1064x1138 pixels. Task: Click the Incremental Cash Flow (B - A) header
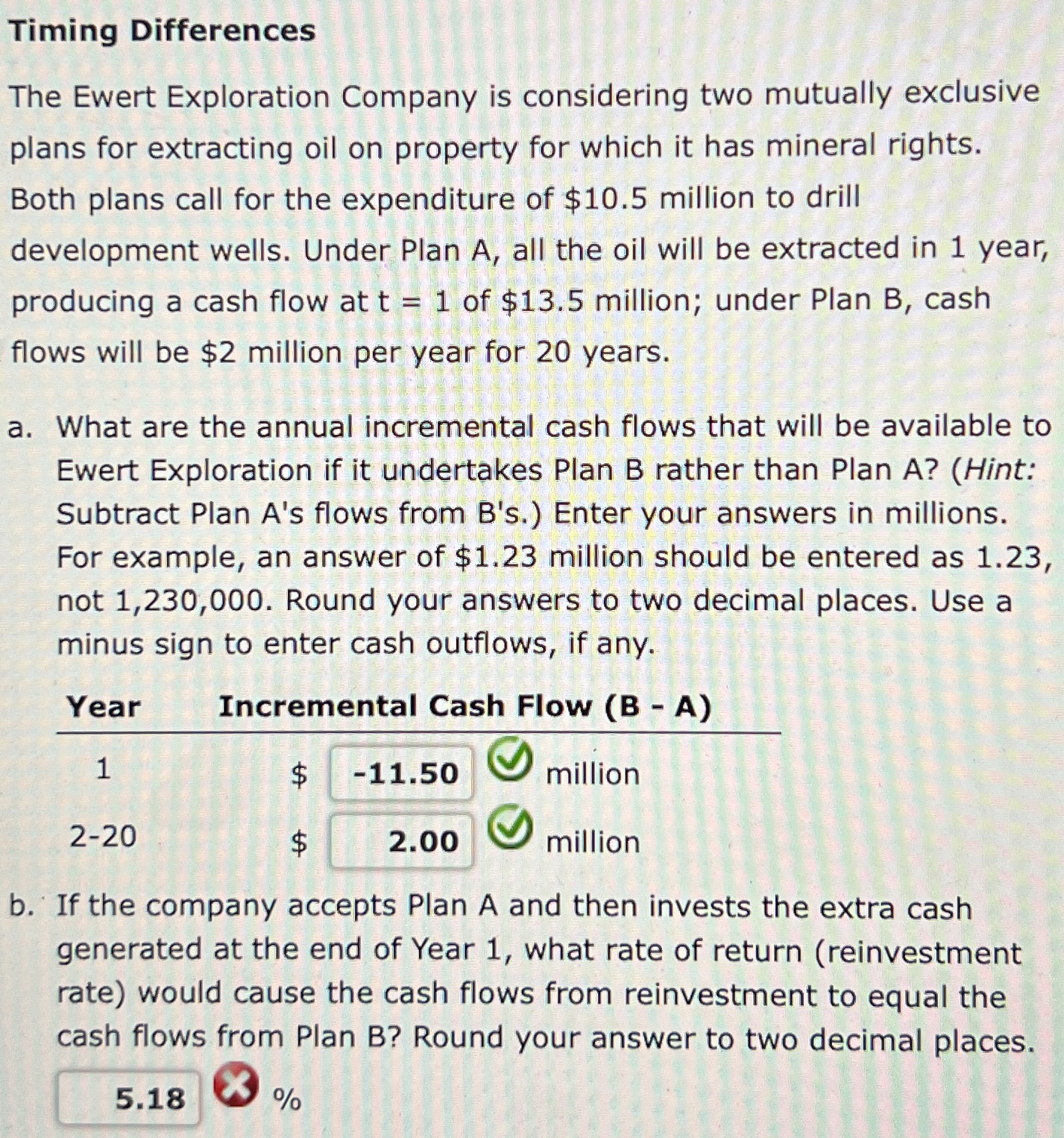pos(467,707)
